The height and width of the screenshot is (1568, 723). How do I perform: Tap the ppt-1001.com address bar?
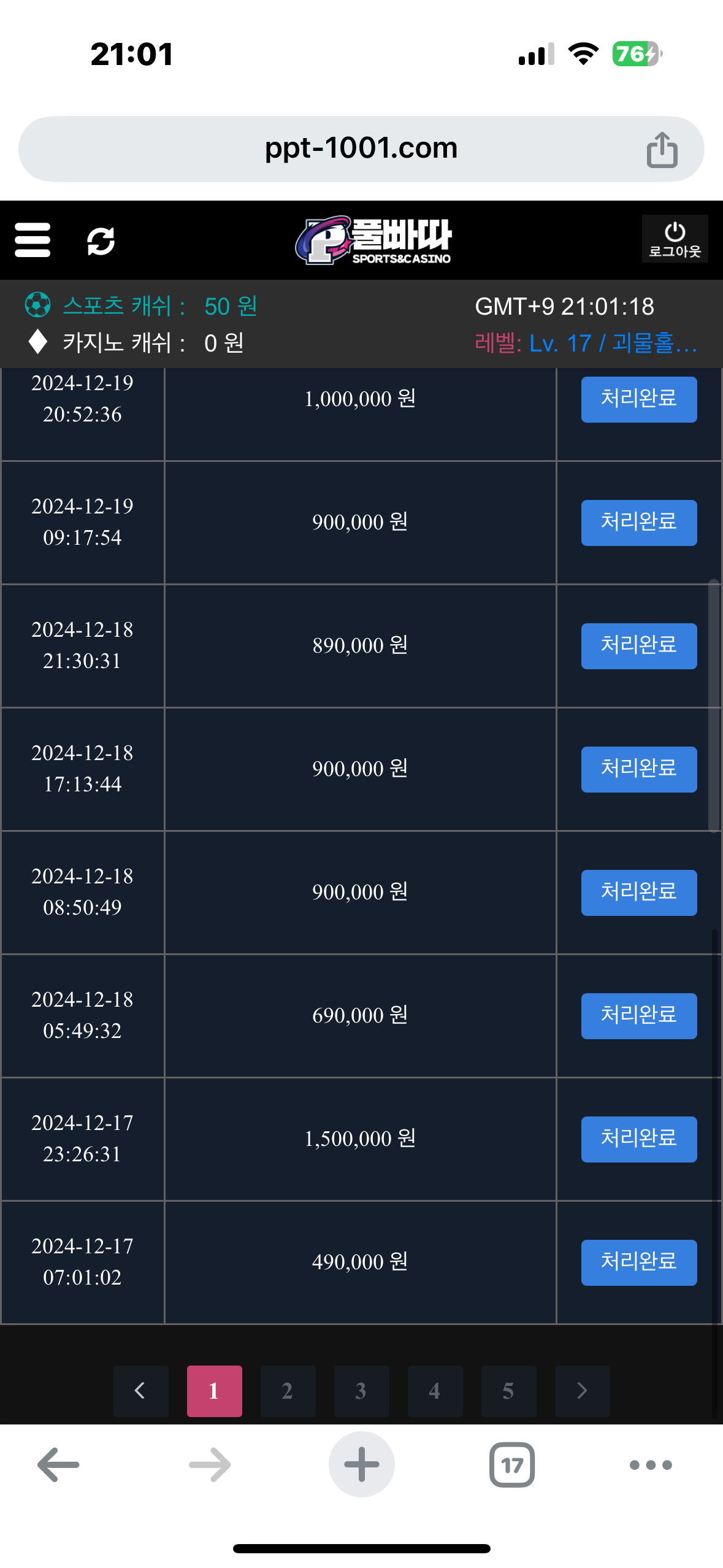pos(361,148)
